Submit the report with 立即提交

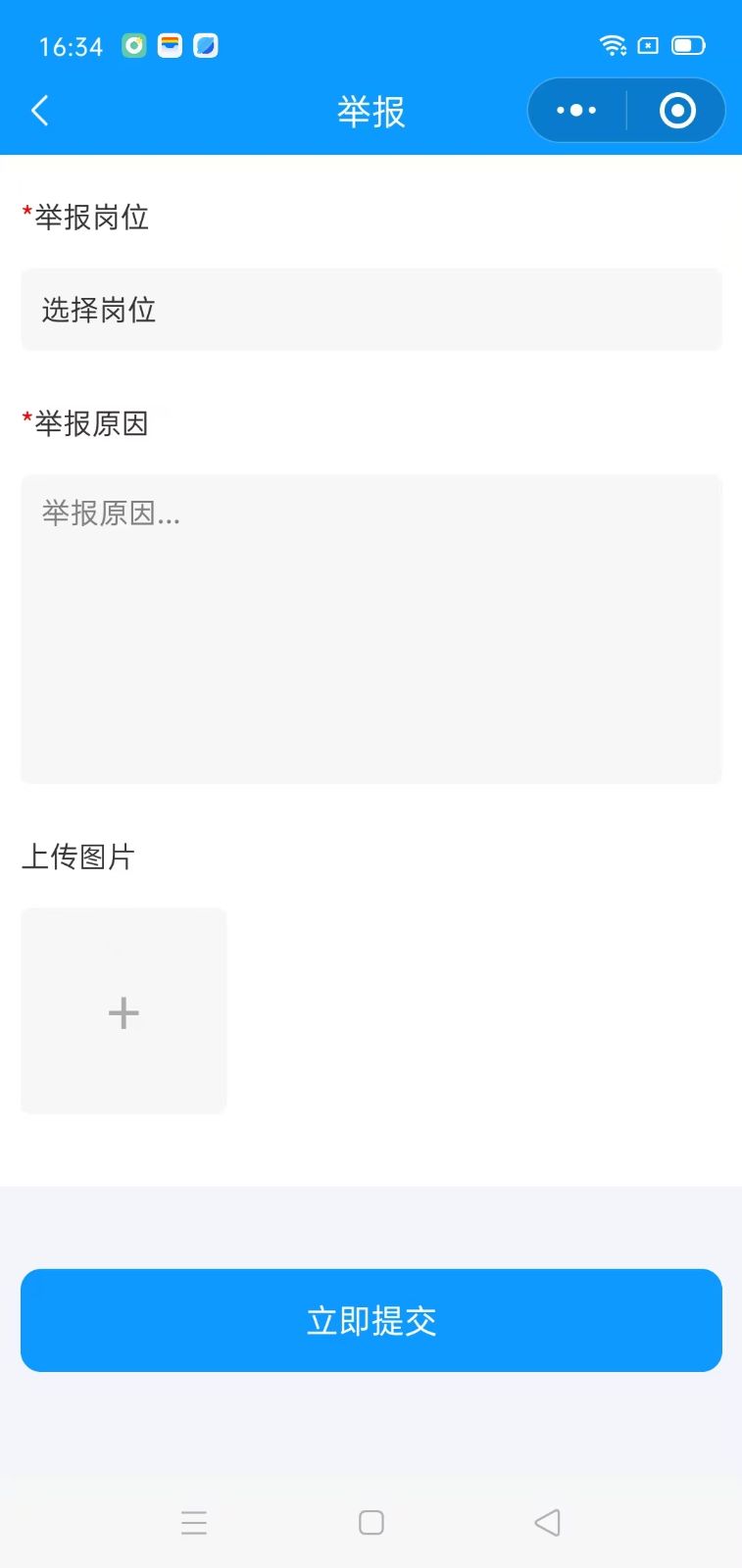click(371, 1320)
